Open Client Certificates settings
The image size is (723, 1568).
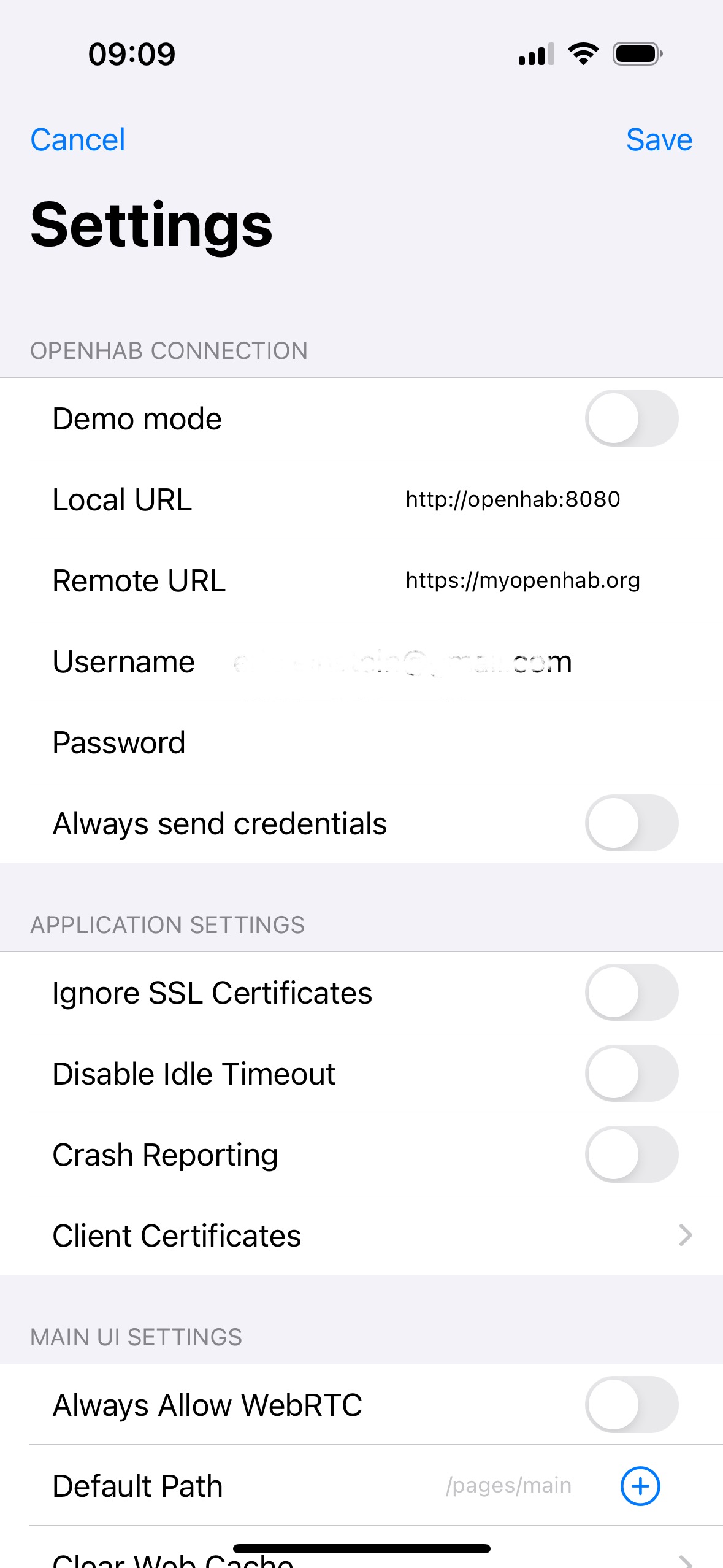[178, 1236]
